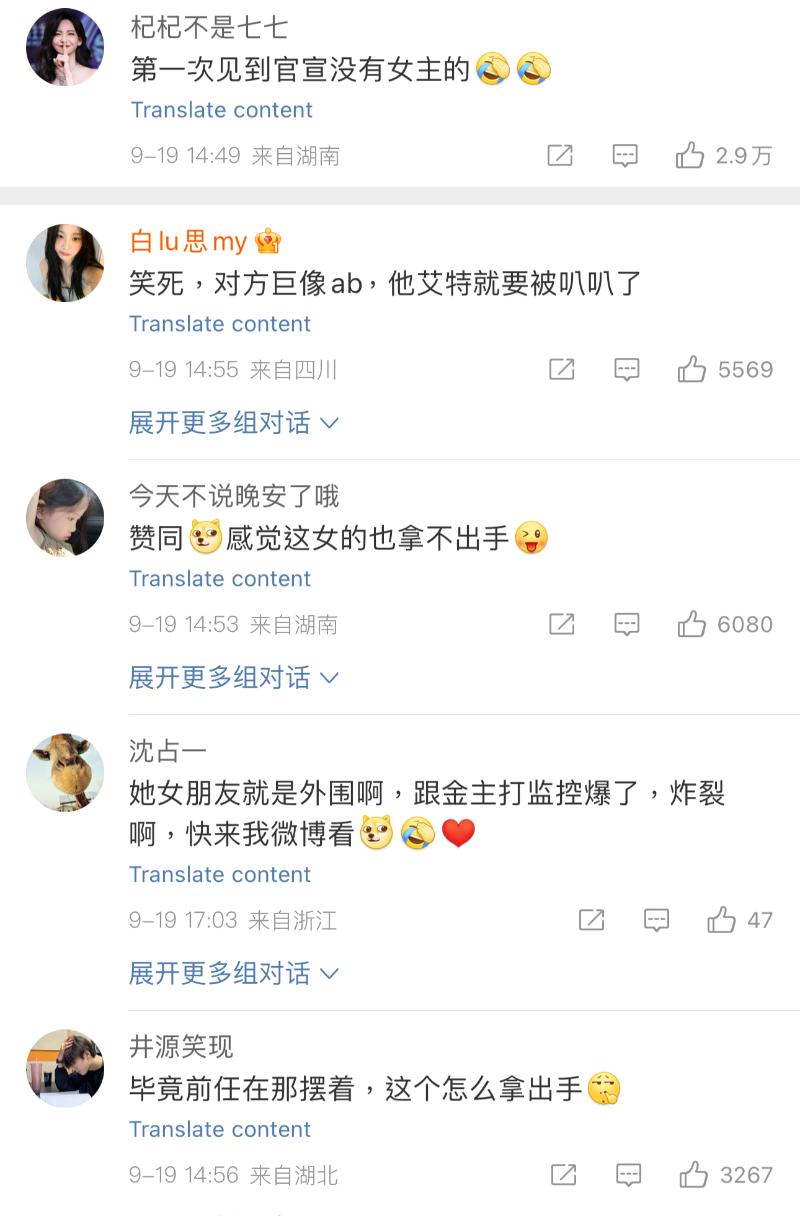Open 白lu思my's profile avatar

(65, 263)
